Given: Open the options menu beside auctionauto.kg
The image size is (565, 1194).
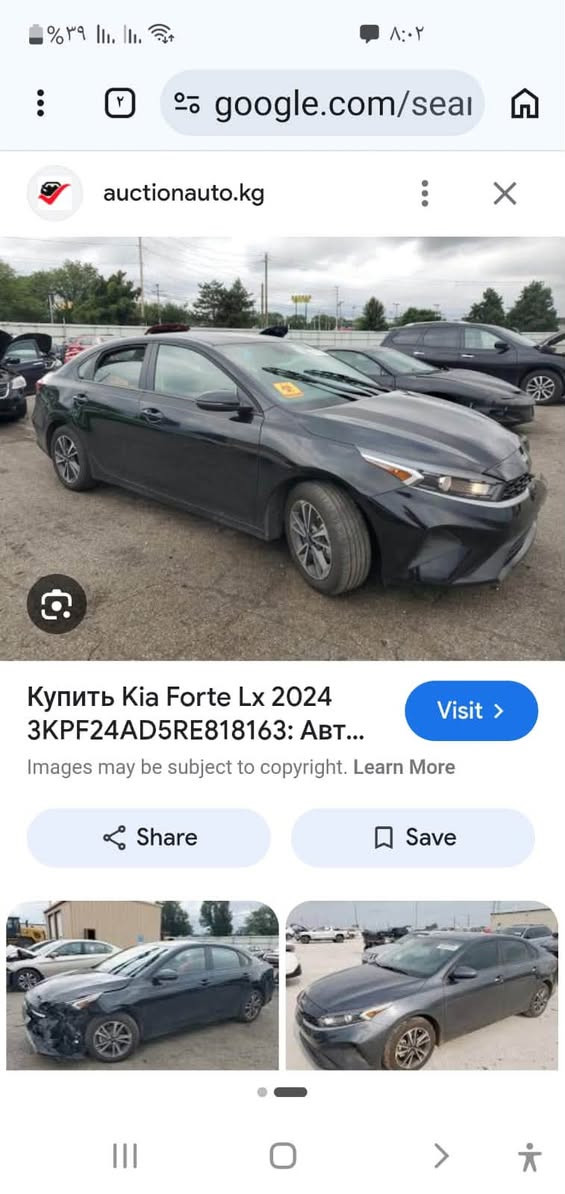Looking at the screenshot, I should 425,193.
